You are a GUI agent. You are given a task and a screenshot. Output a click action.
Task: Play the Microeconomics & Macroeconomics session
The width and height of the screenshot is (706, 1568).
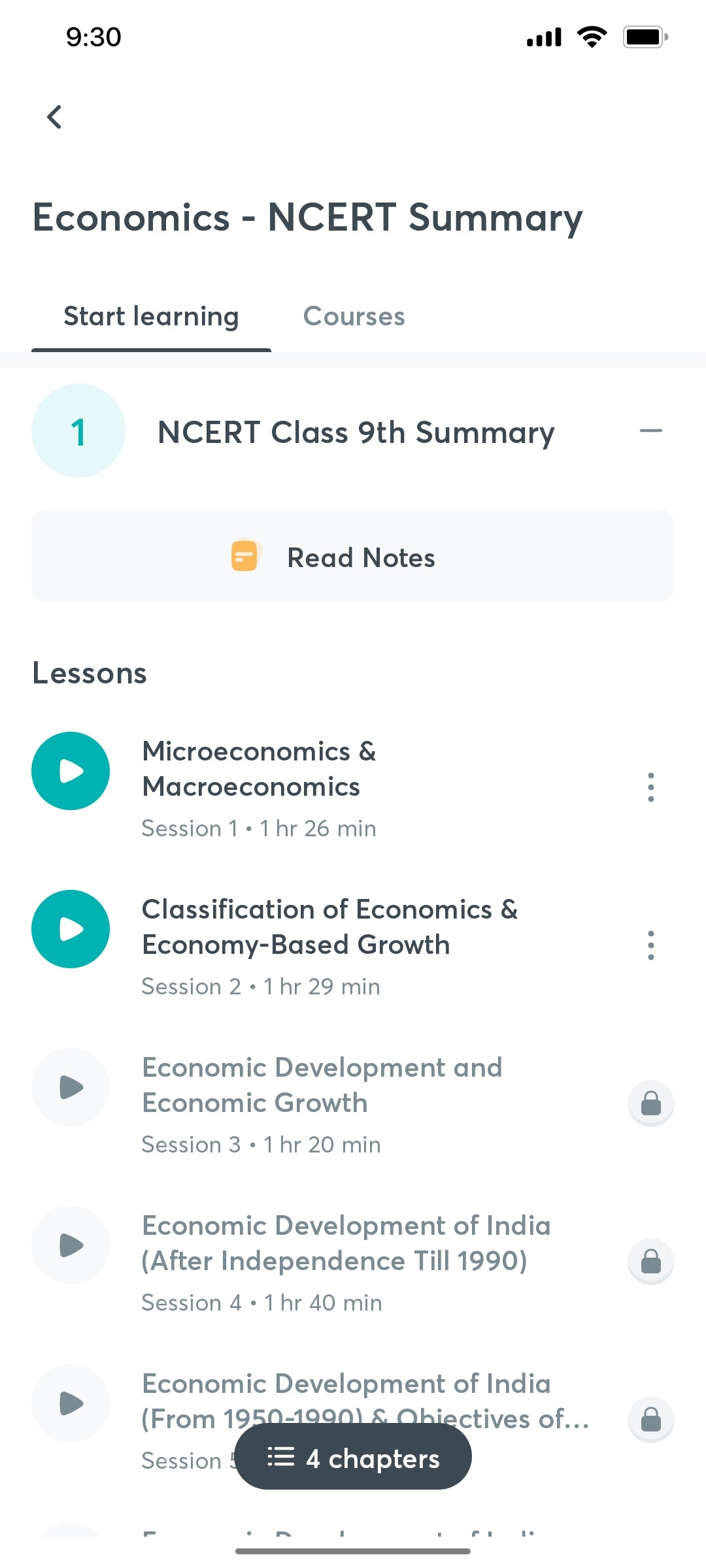click(x=70, y=770)
